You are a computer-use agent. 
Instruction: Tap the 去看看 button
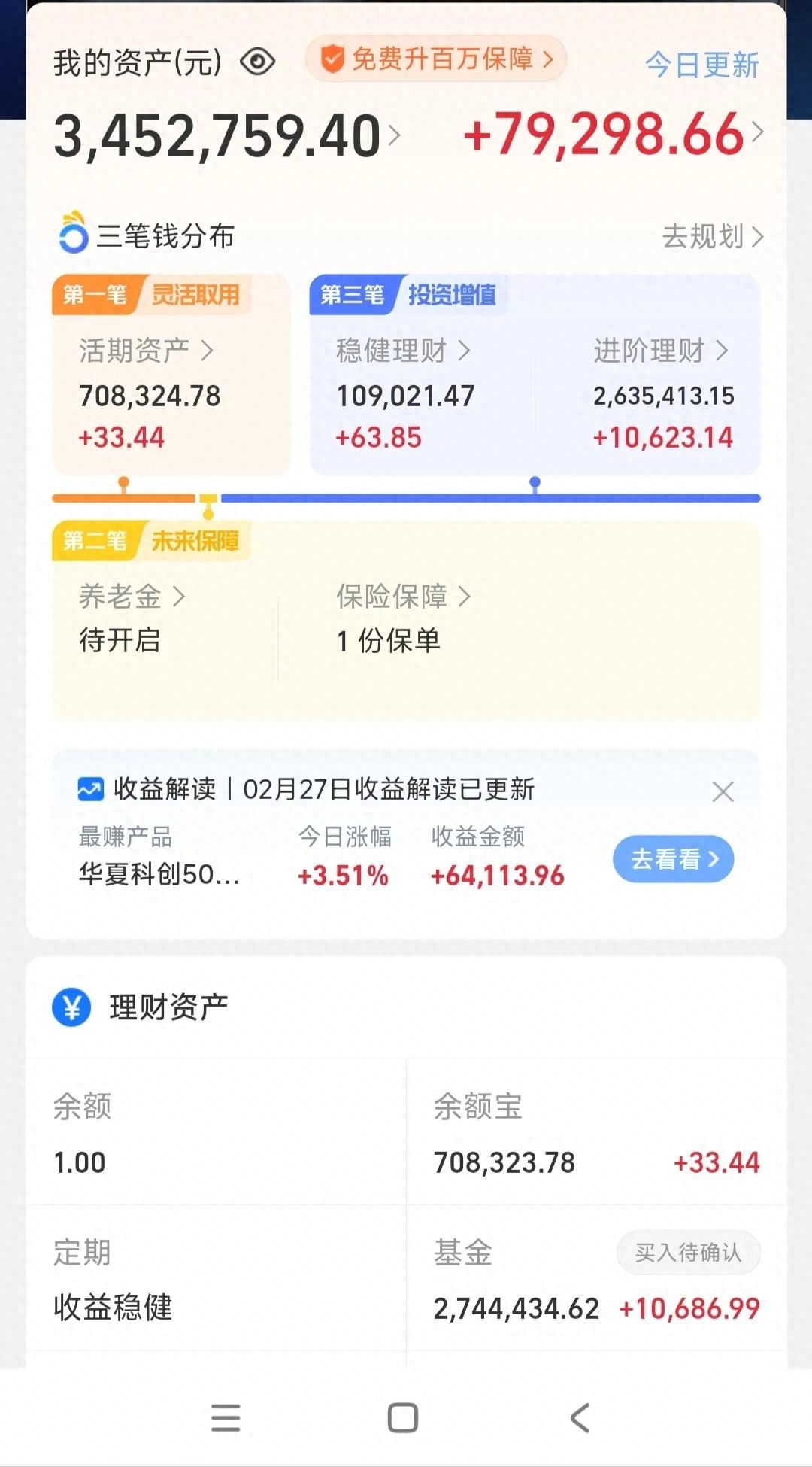pos(673,858)
